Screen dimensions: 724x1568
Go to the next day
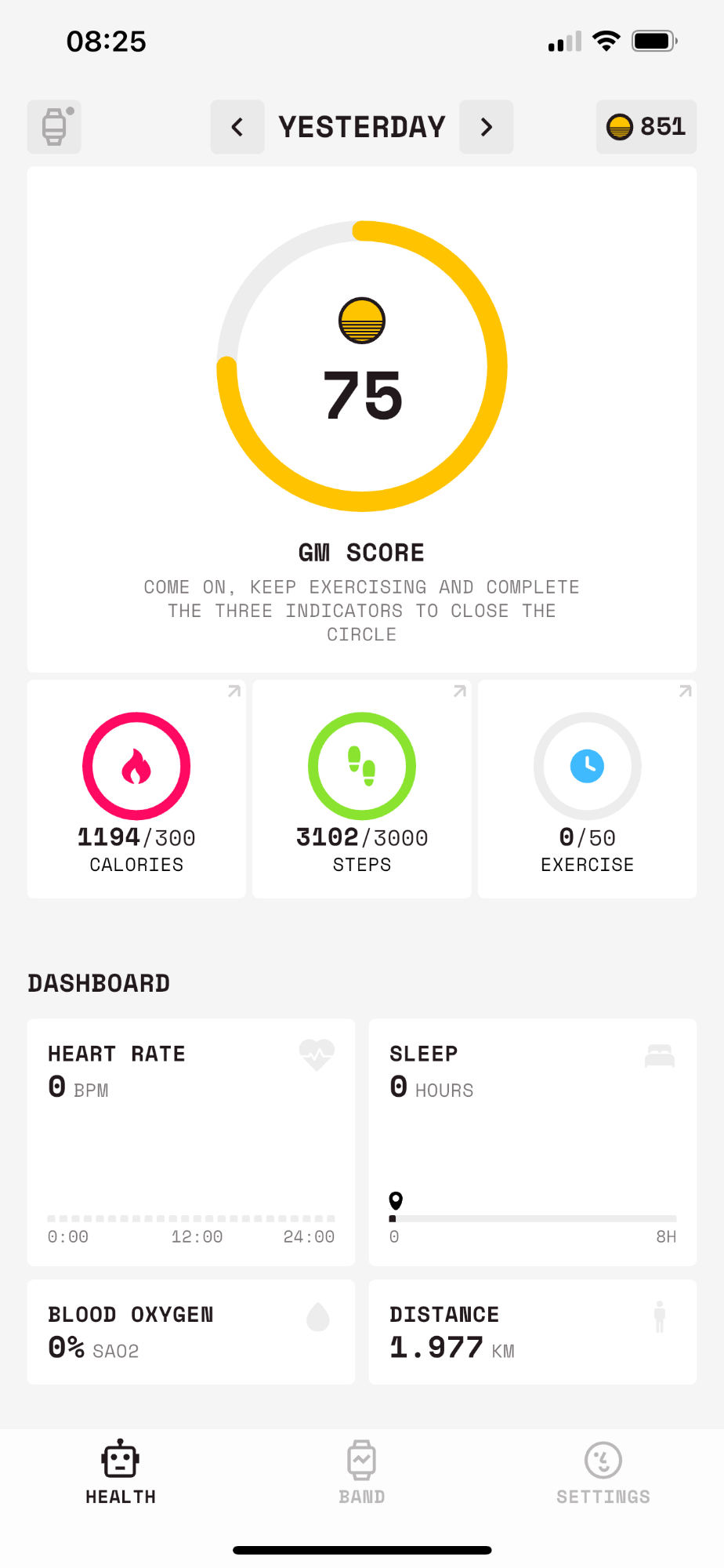(x=487, y=127)
